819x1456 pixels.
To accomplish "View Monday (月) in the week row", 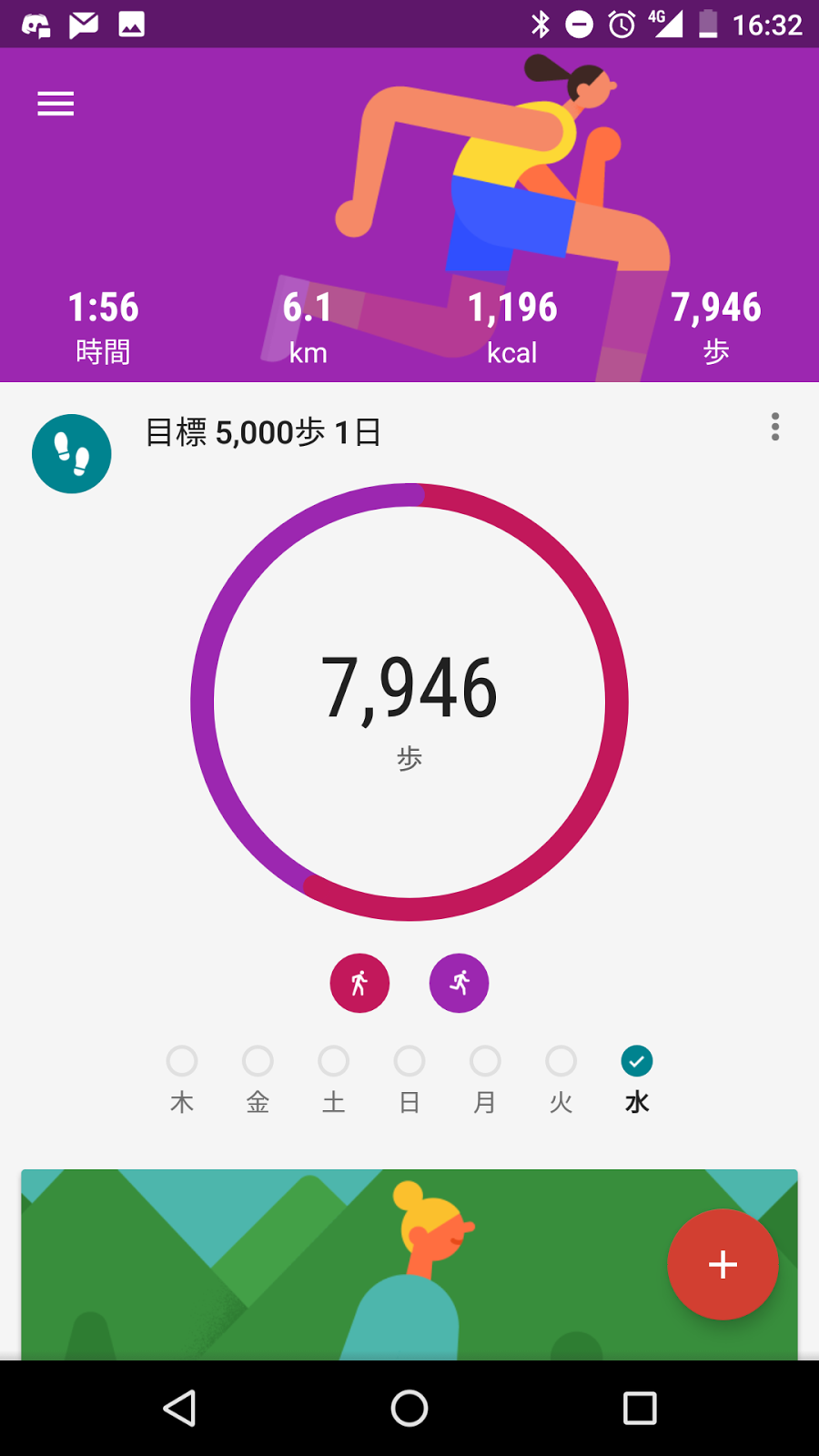I will pos(485,1080).
